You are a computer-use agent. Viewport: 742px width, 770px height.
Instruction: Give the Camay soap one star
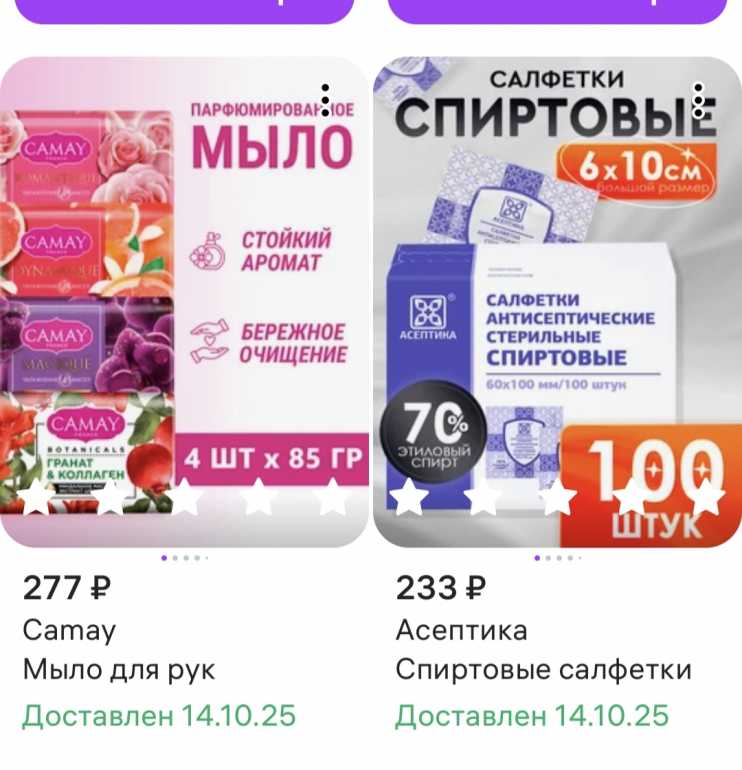(36, 496)
